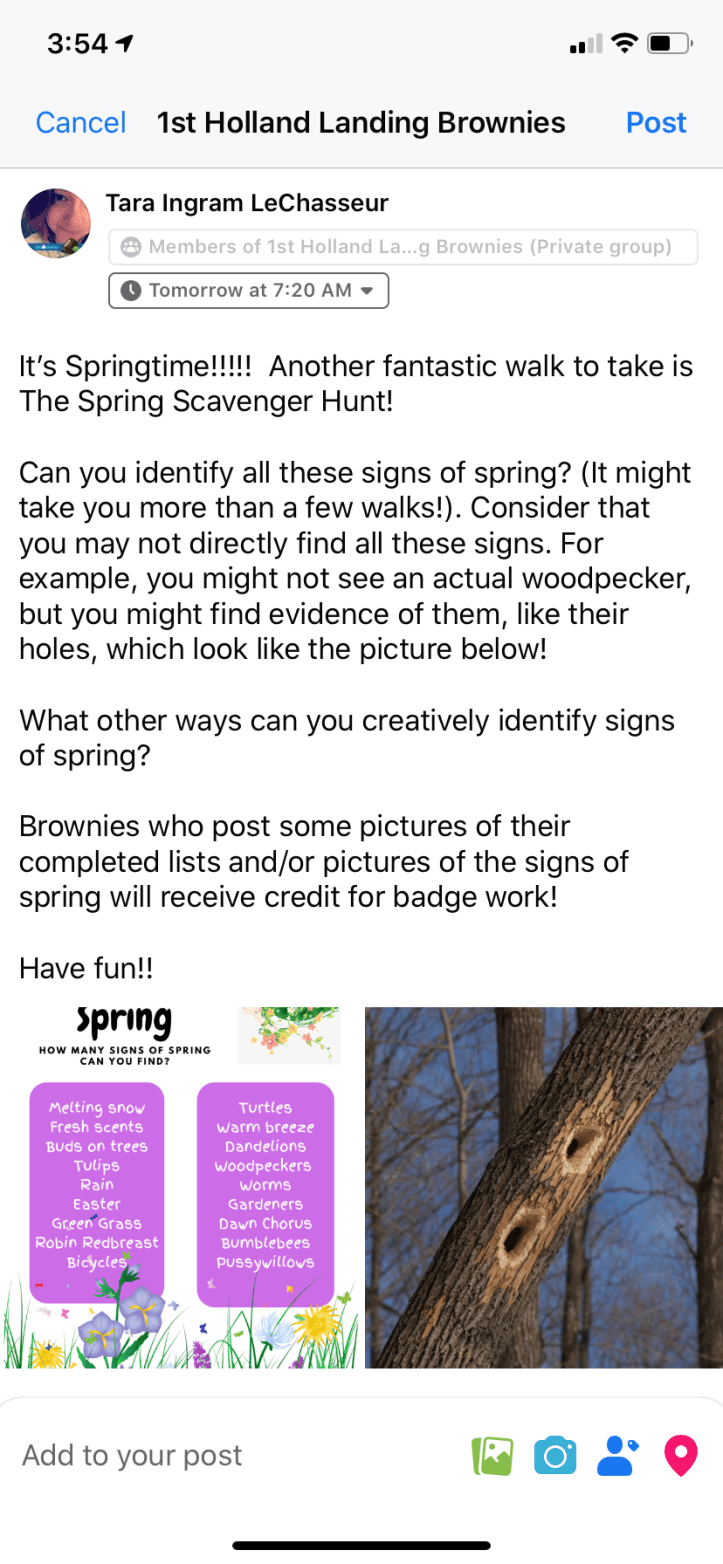Tap Tara Ingram LeChasseur's profile picture

point(56,222)
